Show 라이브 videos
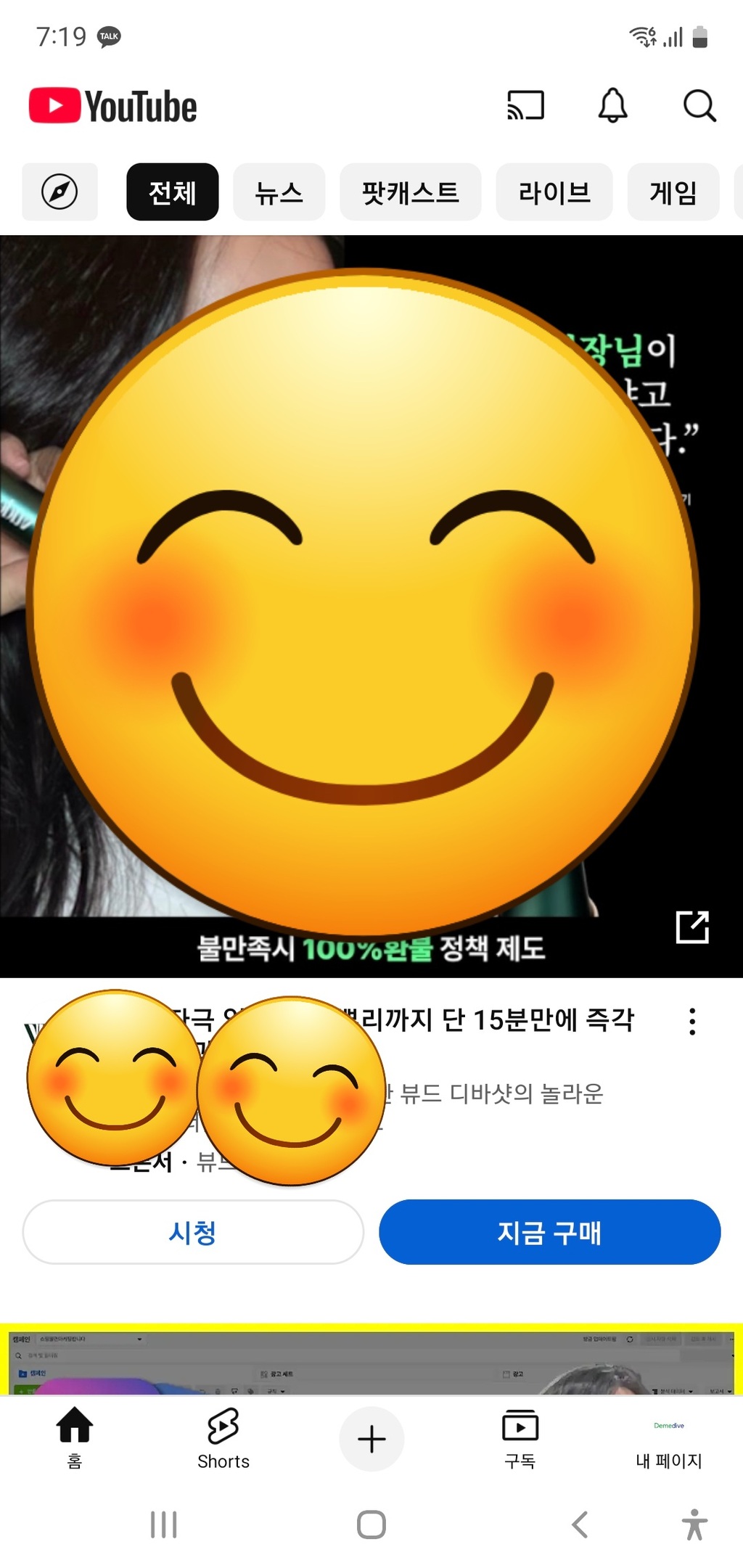This screenshot has height=1568, width=743. click(554, 192)
